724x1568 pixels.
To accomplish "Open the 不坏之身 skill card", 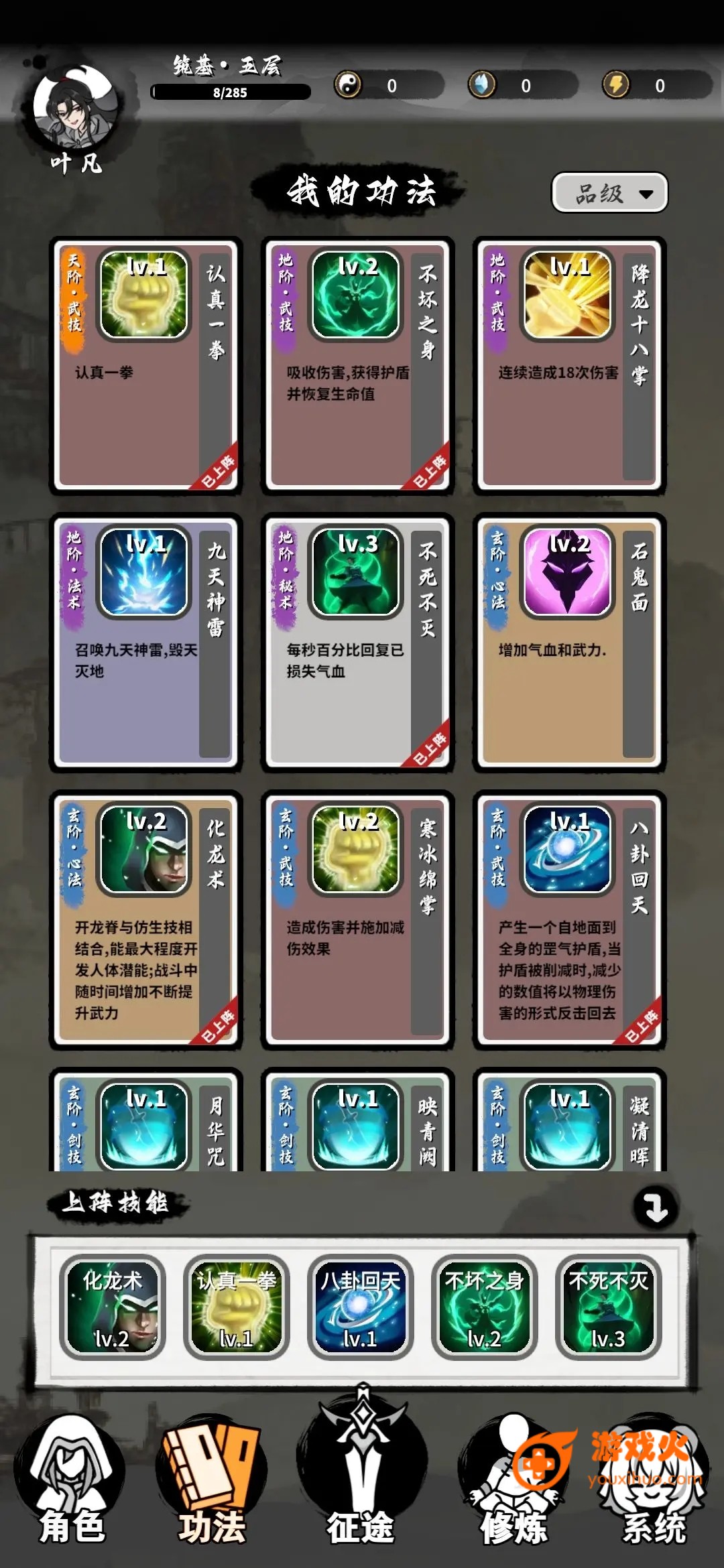I will pos(357,367).
